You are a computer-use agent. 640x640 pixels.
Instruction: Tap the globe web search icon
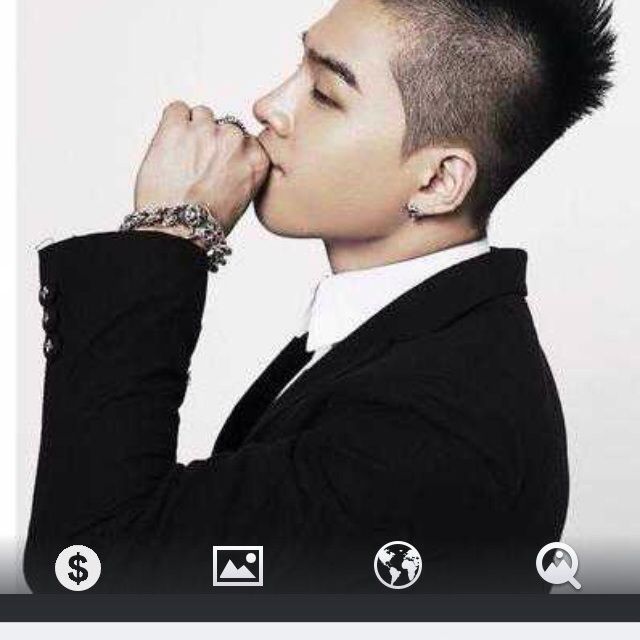point(397,566)
